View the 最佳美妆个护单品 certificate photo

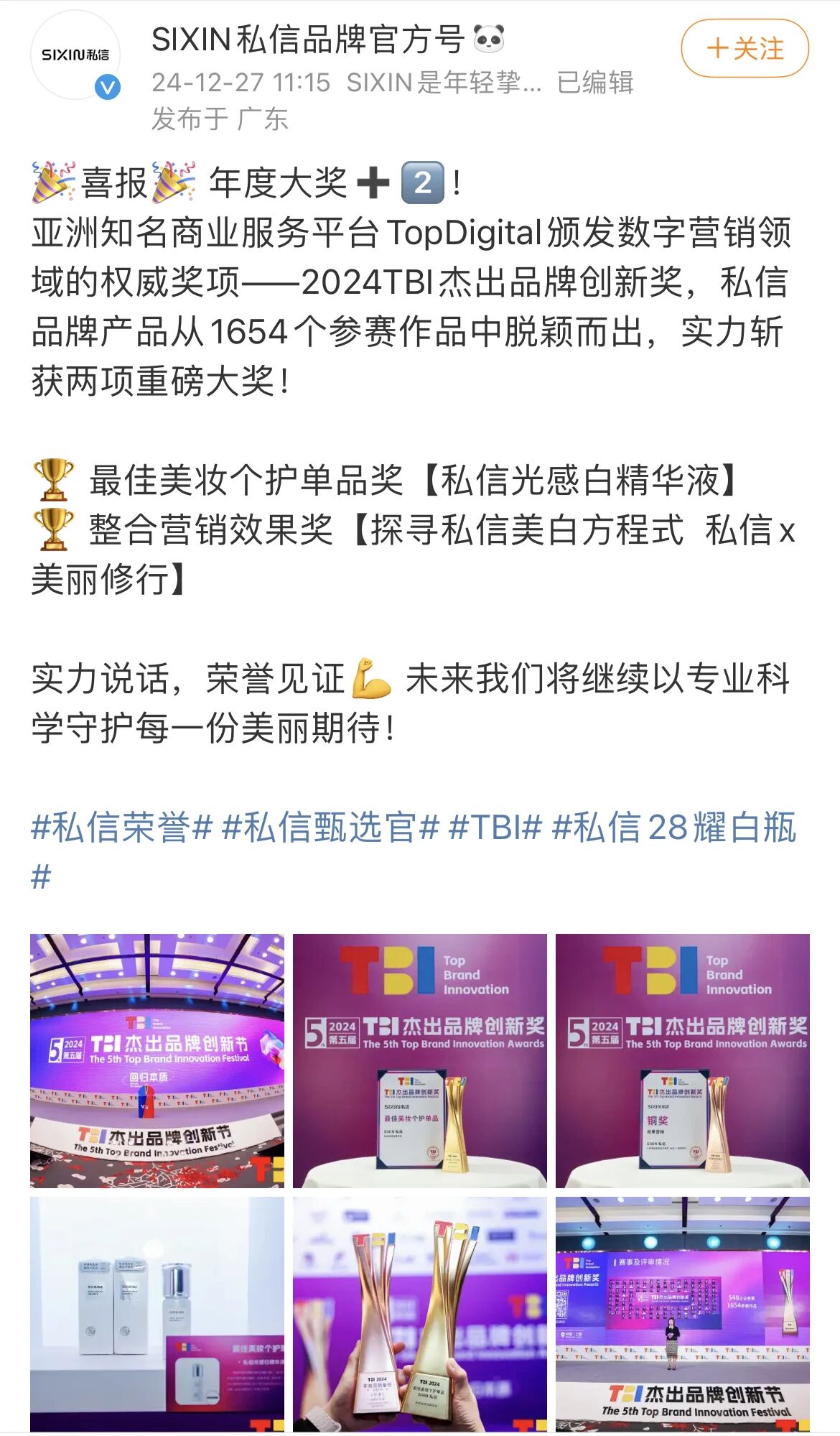420,1060
